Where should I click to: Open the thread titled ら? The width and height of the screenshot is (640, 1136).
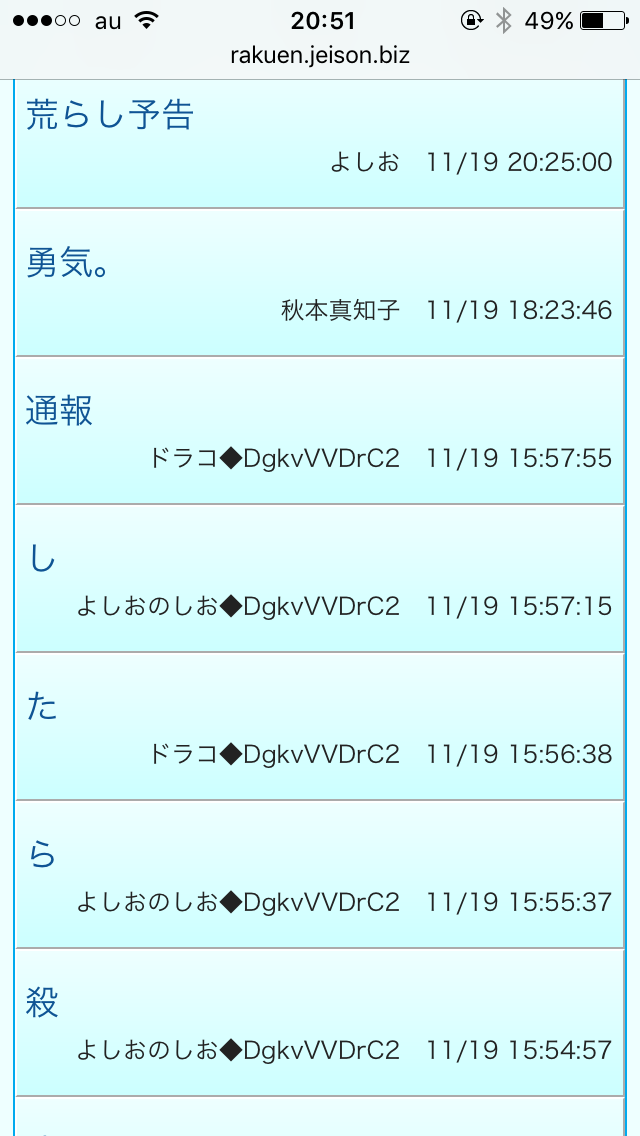point(42,855)
